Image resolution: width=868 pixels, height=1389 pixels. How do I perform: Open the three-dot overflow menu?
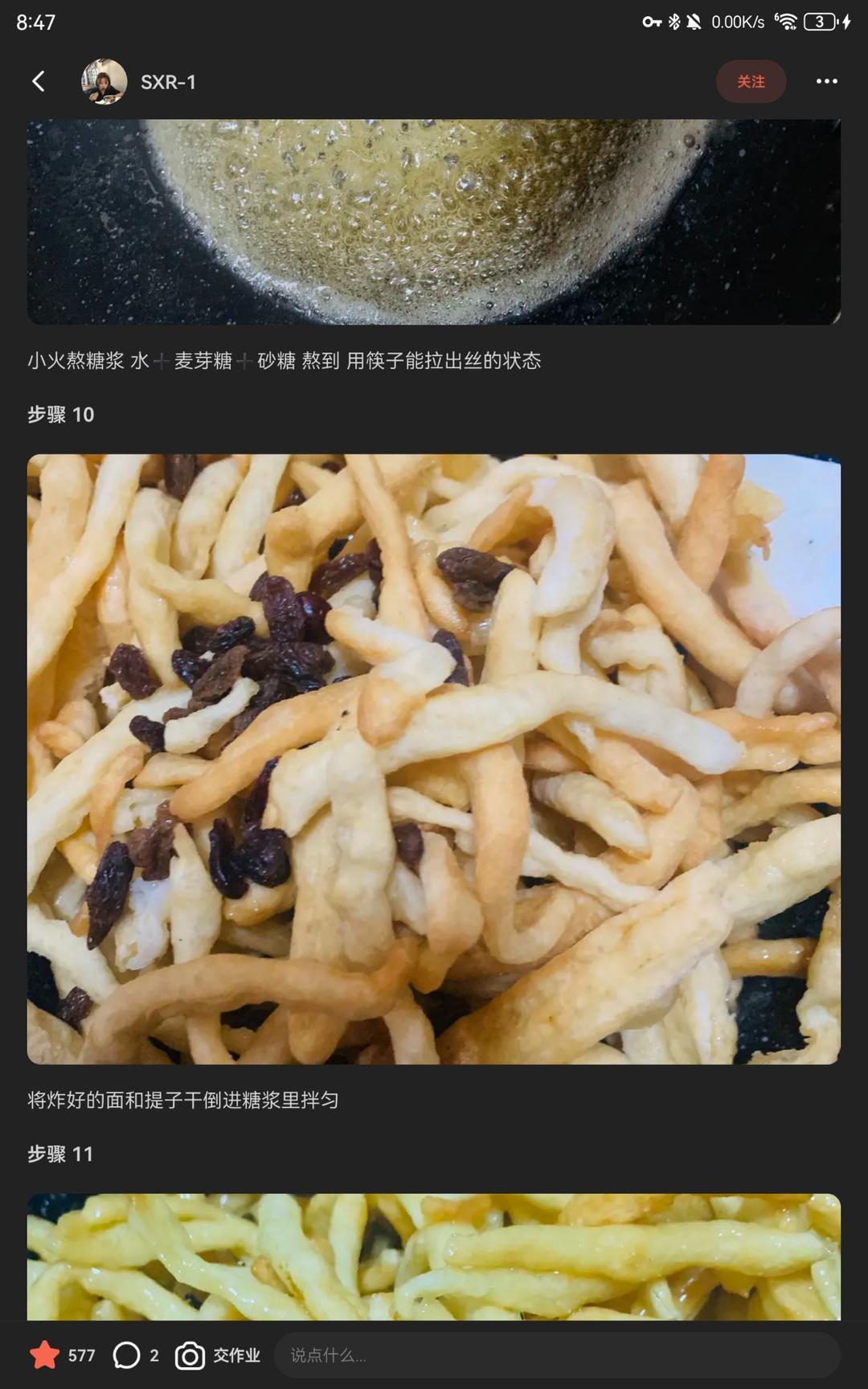click(x=826, y=81)
